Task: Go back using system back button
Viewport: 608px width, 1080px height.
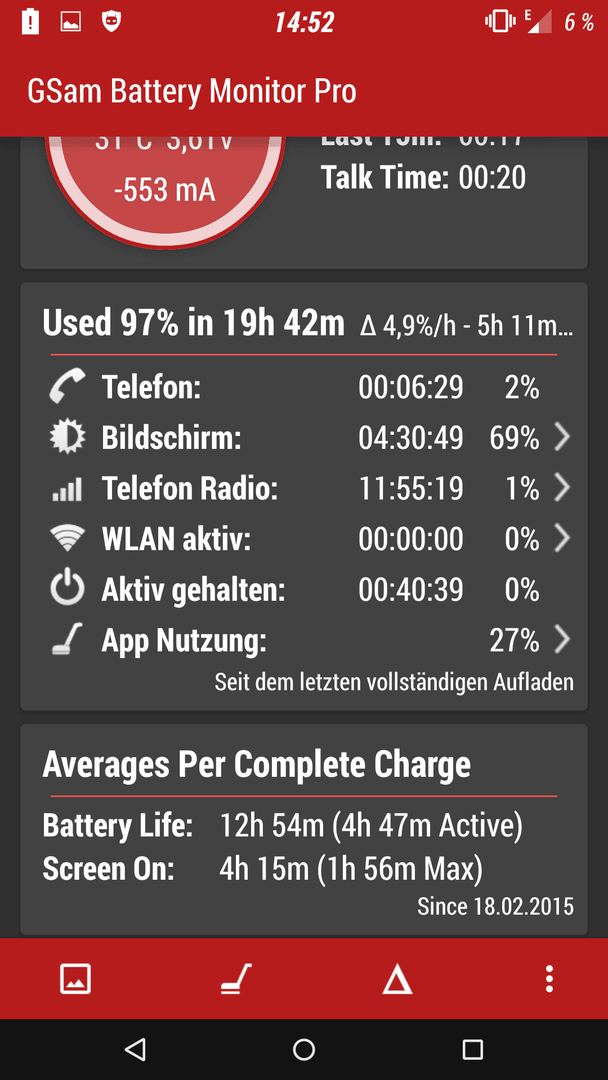Action: coord(135,1049)
